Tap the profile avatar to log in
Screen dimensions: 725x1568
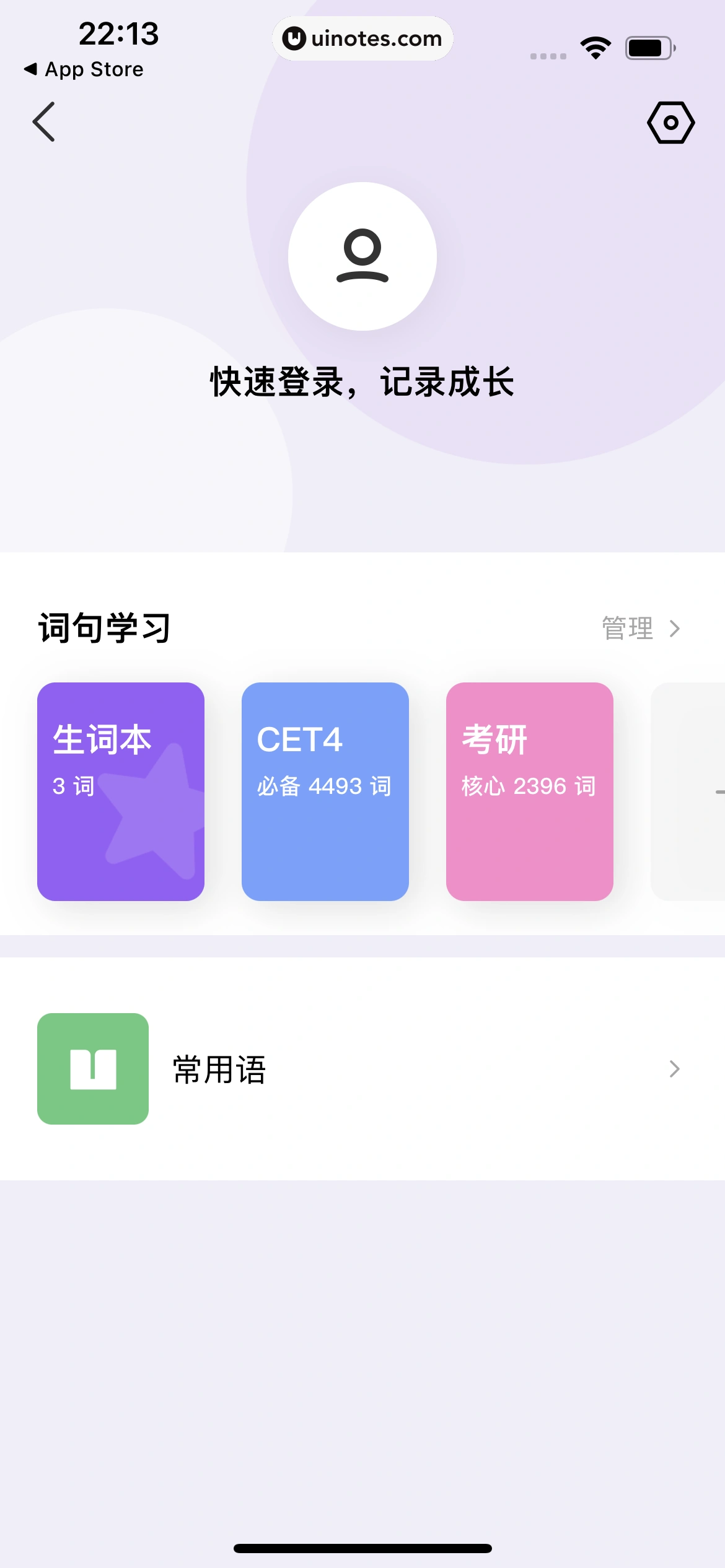(x=362, y=256)
